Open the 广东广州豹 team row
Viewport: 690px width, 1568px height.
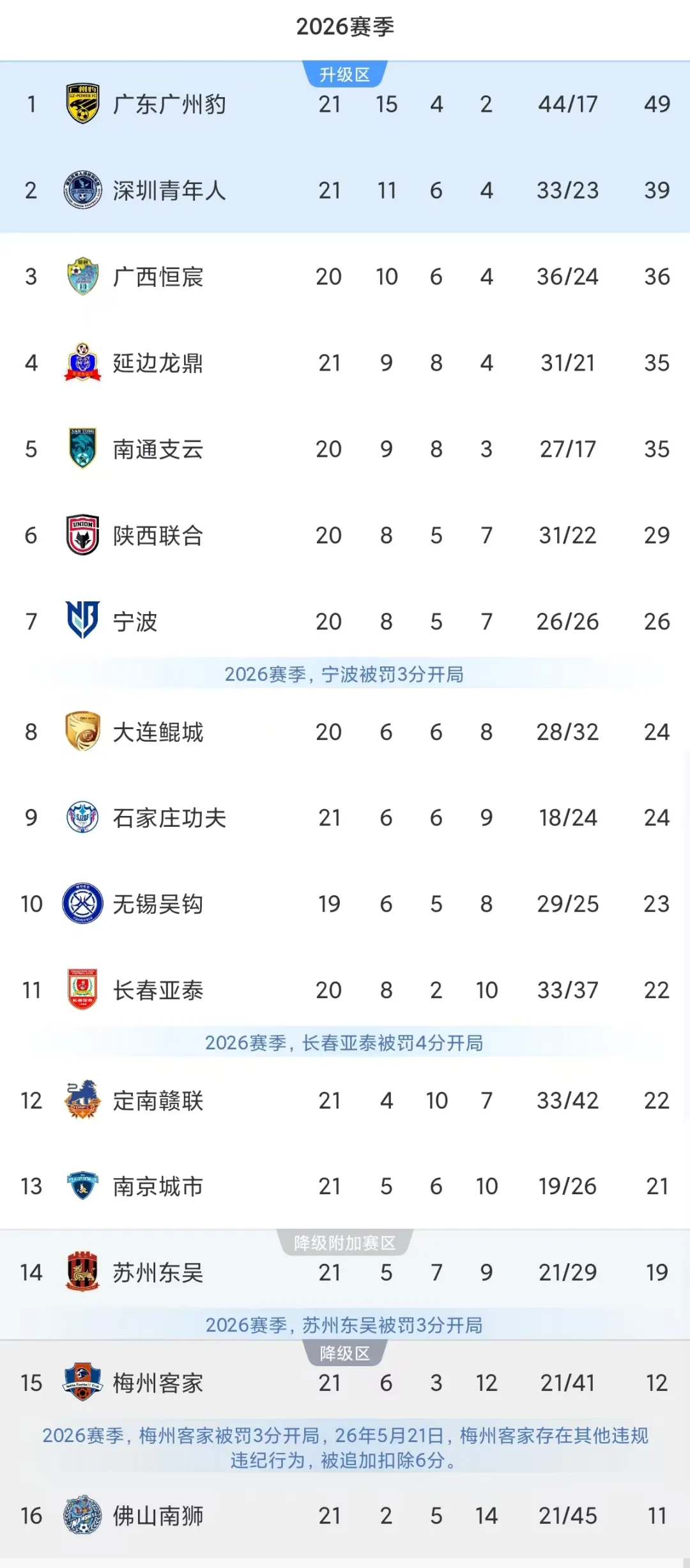(345, 104)
